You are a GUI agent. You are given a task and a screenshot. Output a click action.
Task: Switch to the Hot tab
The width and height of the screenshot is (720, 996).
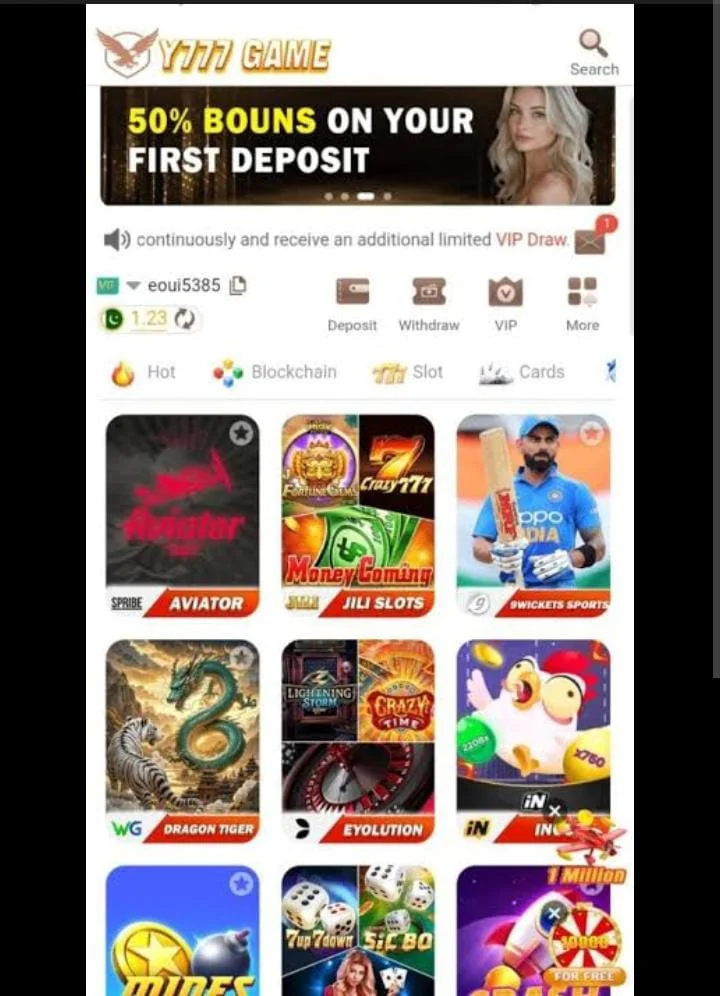[145, 372]
